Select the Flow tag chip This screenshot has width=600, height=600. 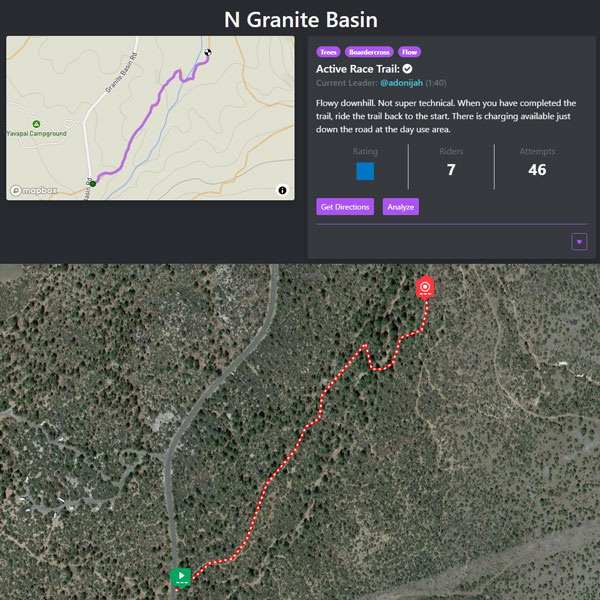coord(409,51)
